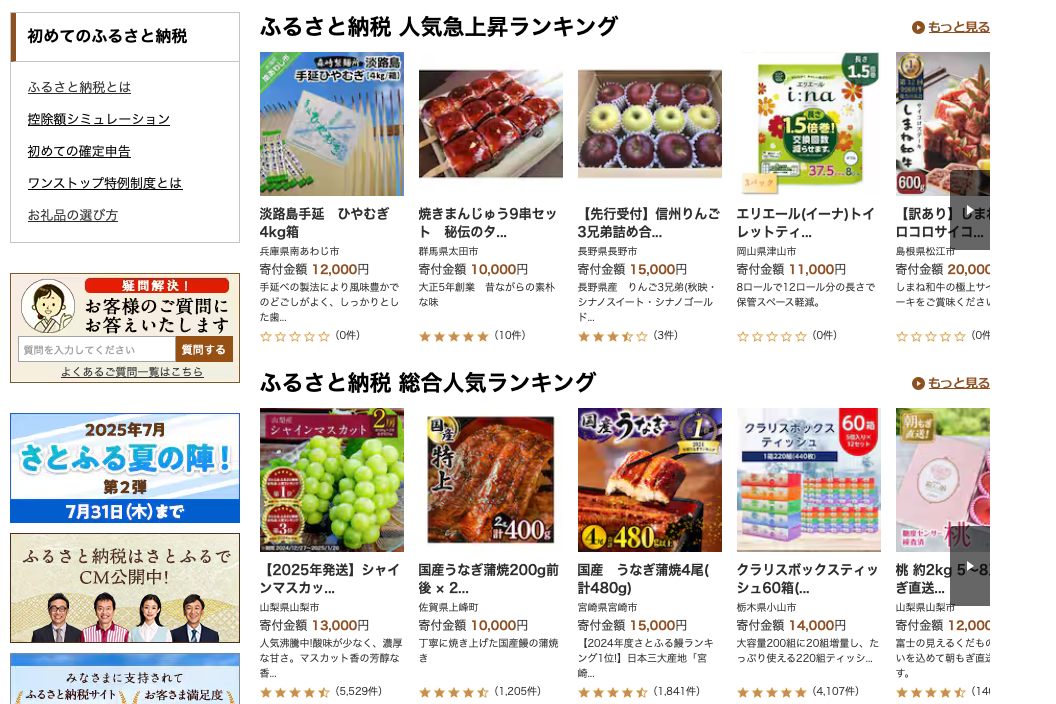Open the 淡路島手延ひやむぎ 4kg箱 product
Screen dimensions: 1056x704
point(331,124)
